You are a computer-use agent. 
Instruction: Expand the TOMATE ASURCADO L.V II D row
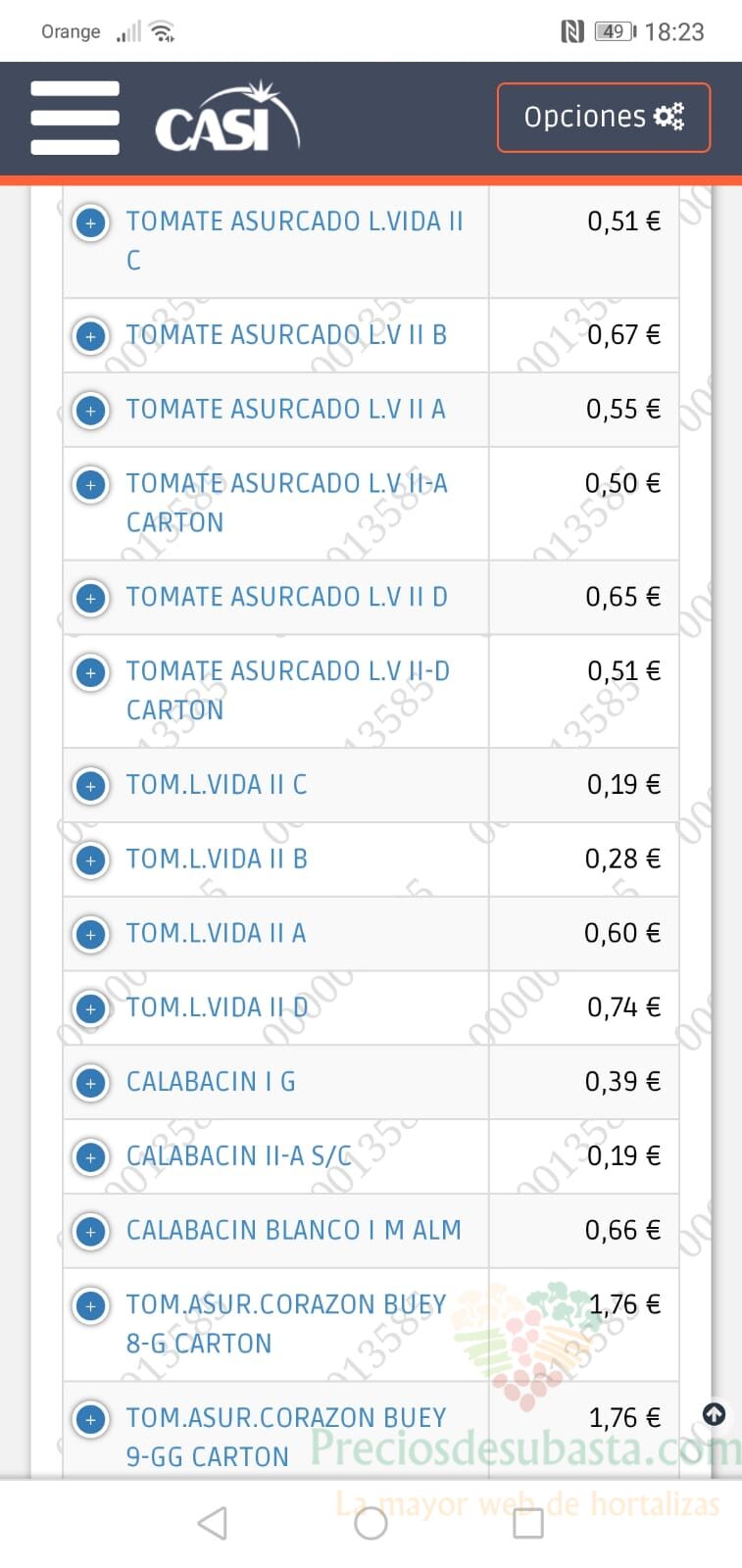point(91,599)
